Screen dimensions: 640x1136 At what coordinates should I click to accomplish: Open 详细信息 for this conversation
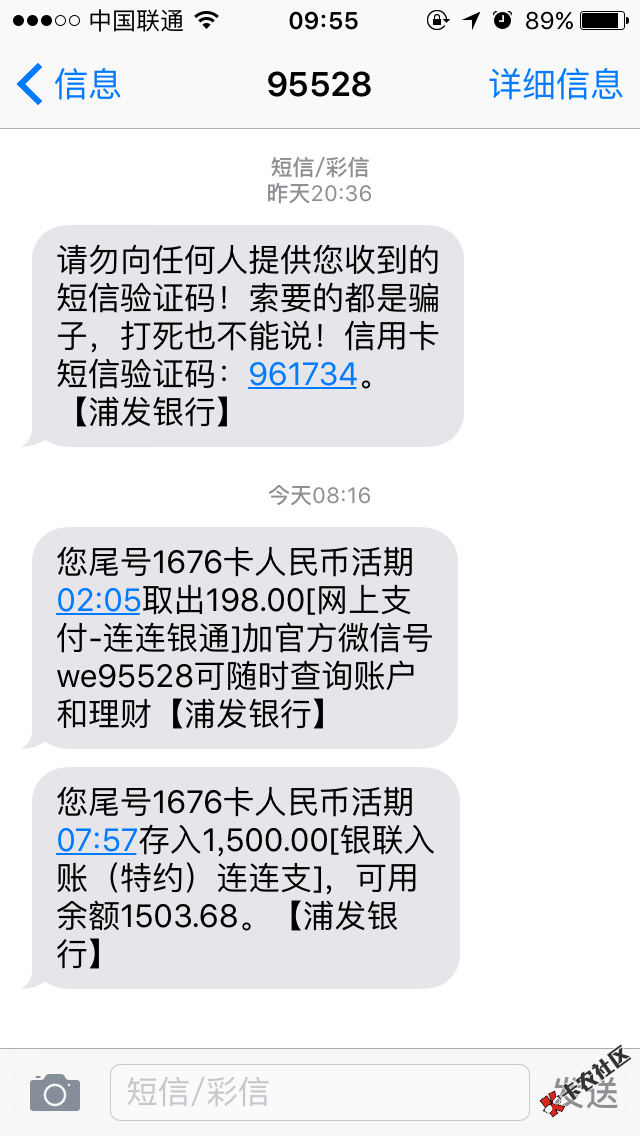pos(555,84)
